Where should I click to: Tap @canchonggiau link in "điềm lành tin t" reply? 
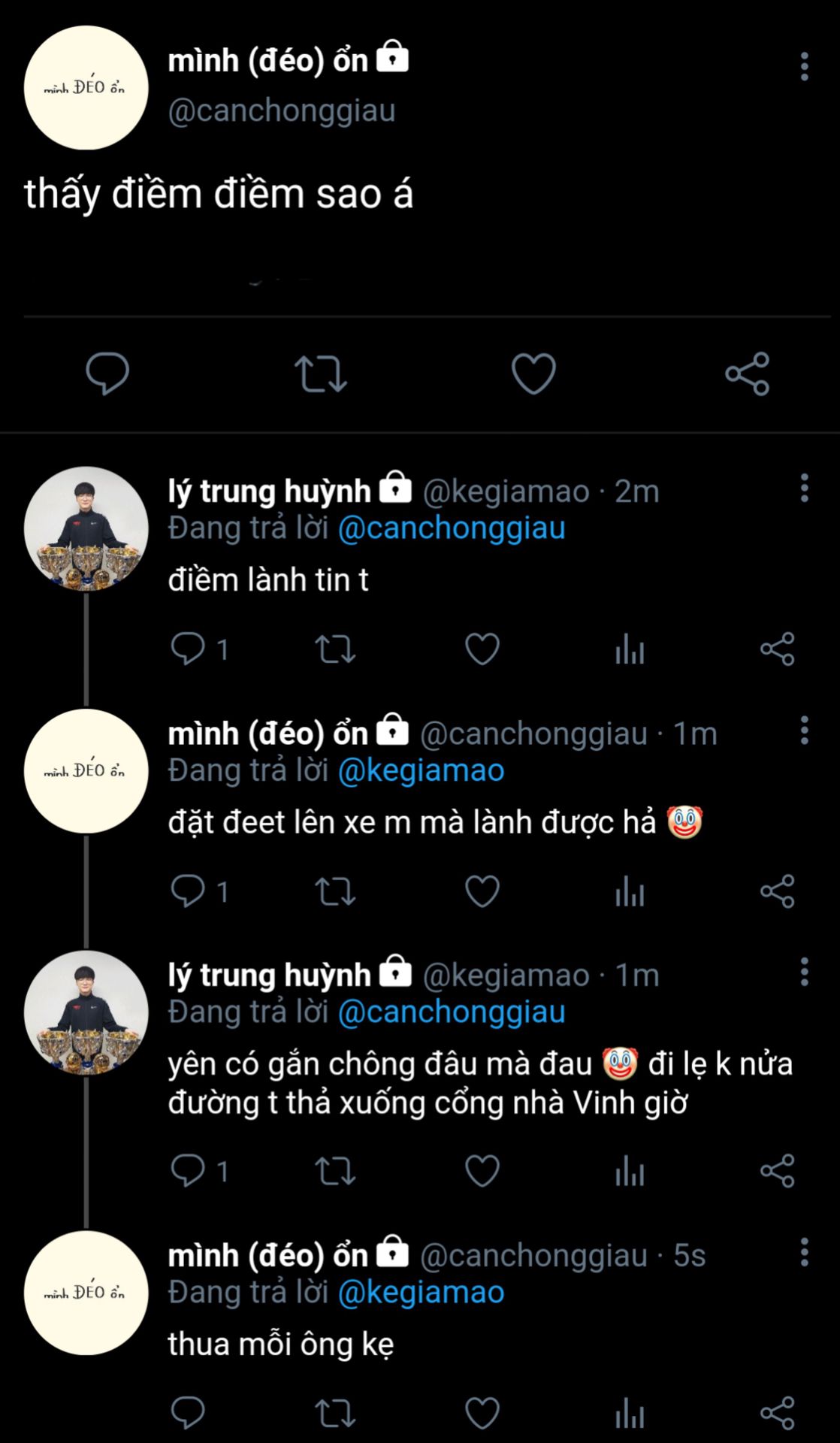coord(452,528)
